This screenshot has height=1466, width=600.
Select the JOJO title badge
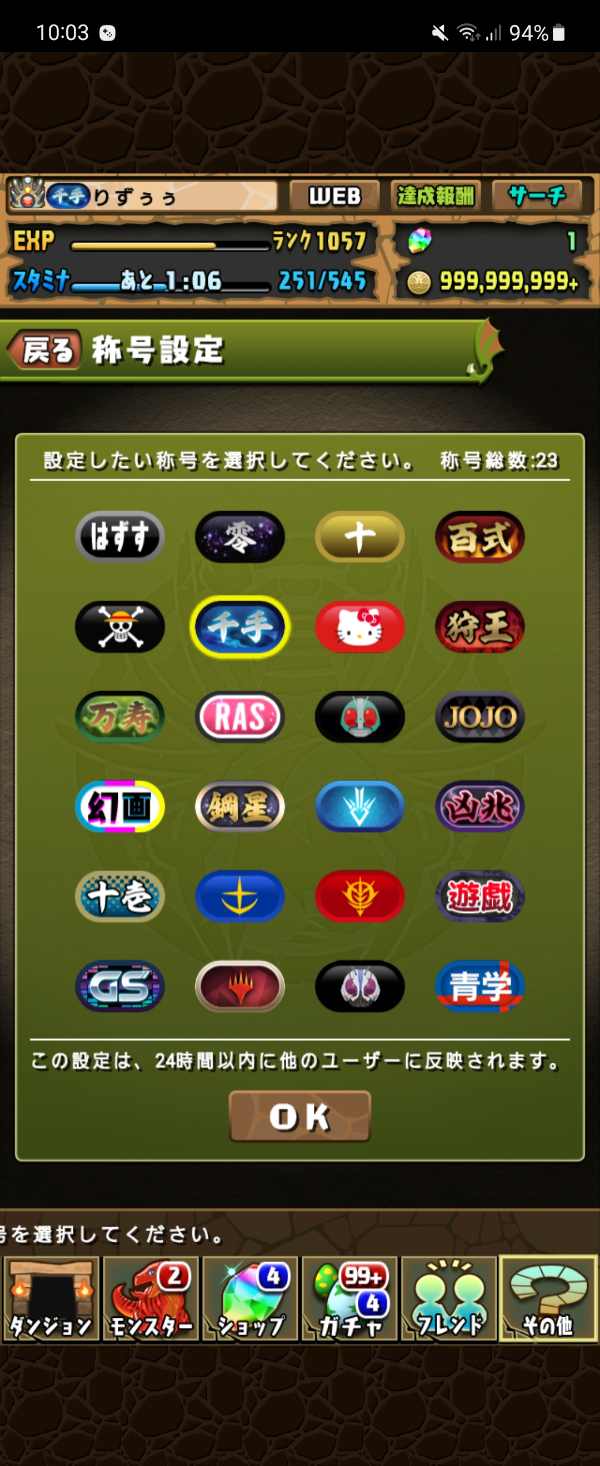click(x=480, y=716)
